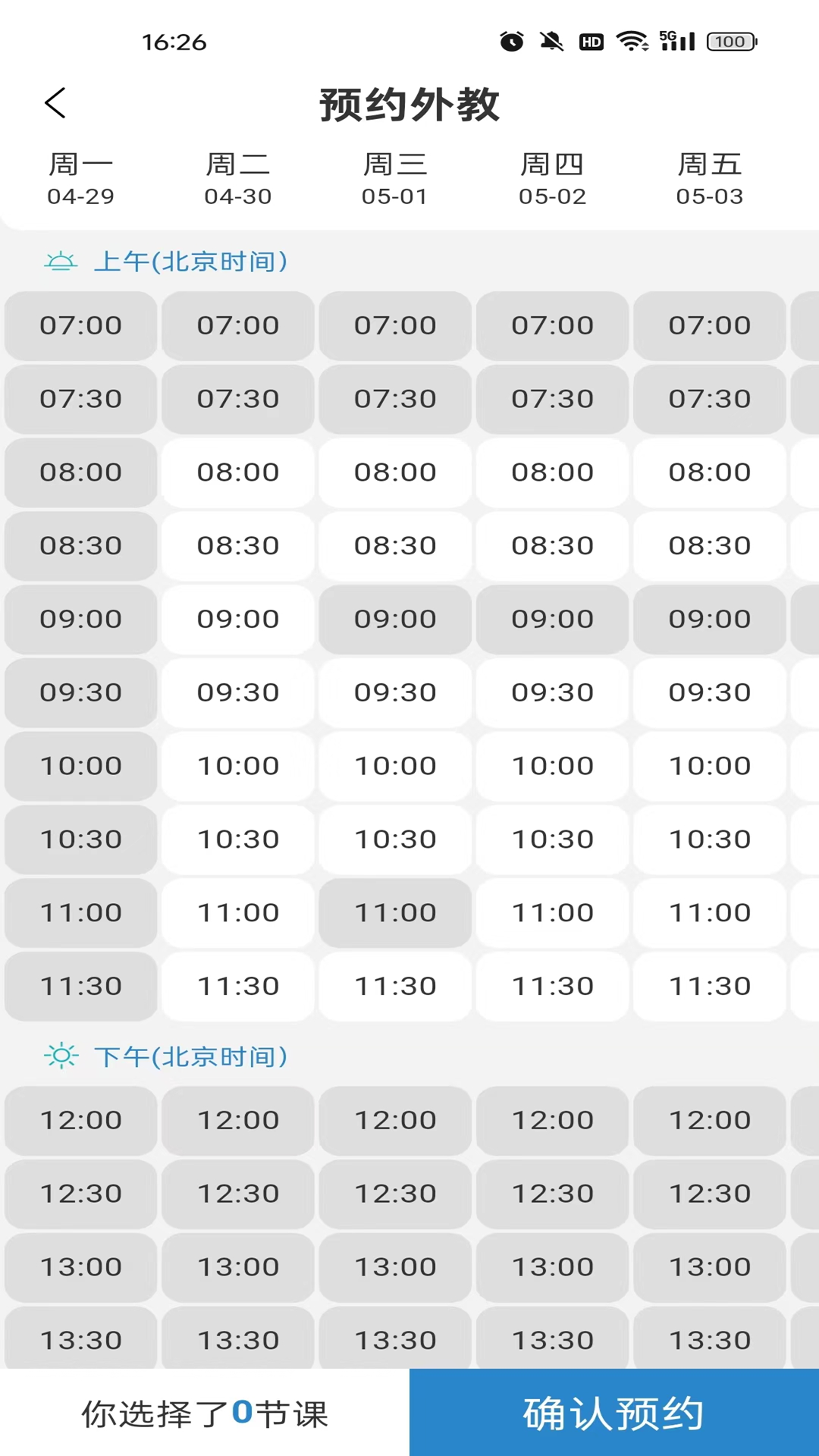Select the 10:00 slot on Wednesday

pyautogui.click(x=395, y=766)
